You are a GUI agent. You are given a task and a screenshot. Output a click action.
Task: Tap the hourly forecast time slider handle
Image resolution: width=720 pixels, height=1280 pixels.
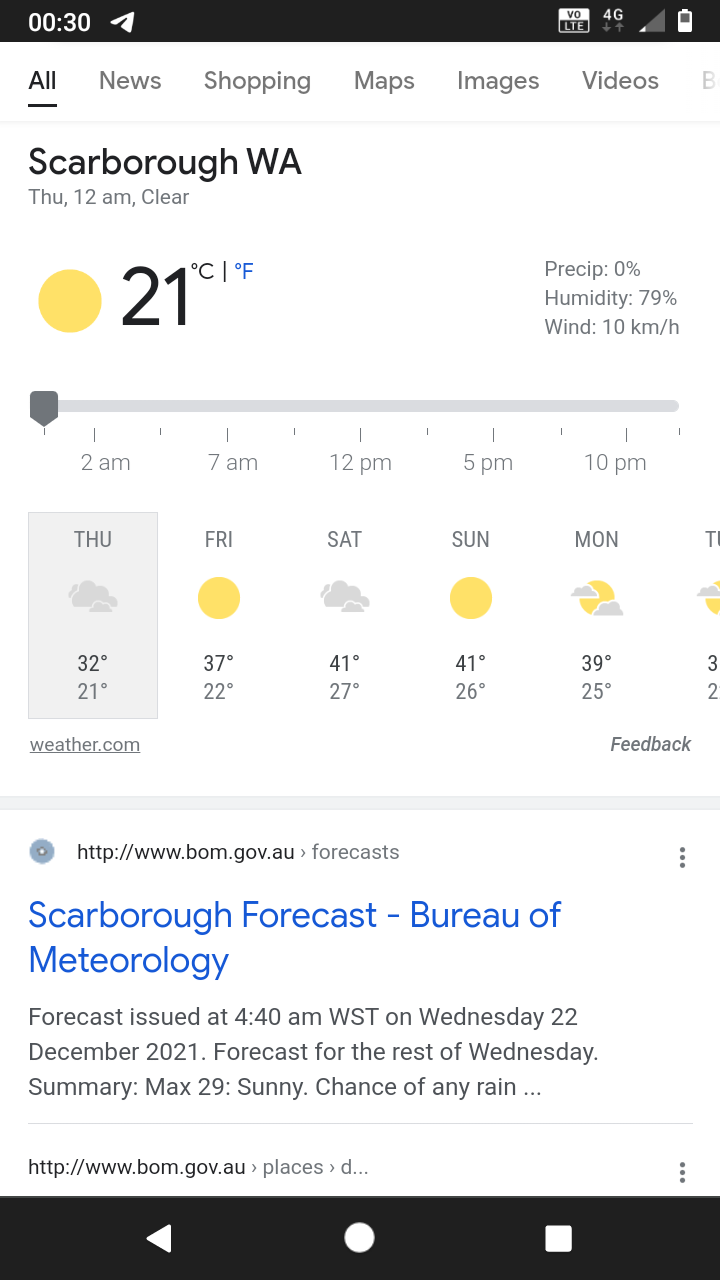coord(44,407)
